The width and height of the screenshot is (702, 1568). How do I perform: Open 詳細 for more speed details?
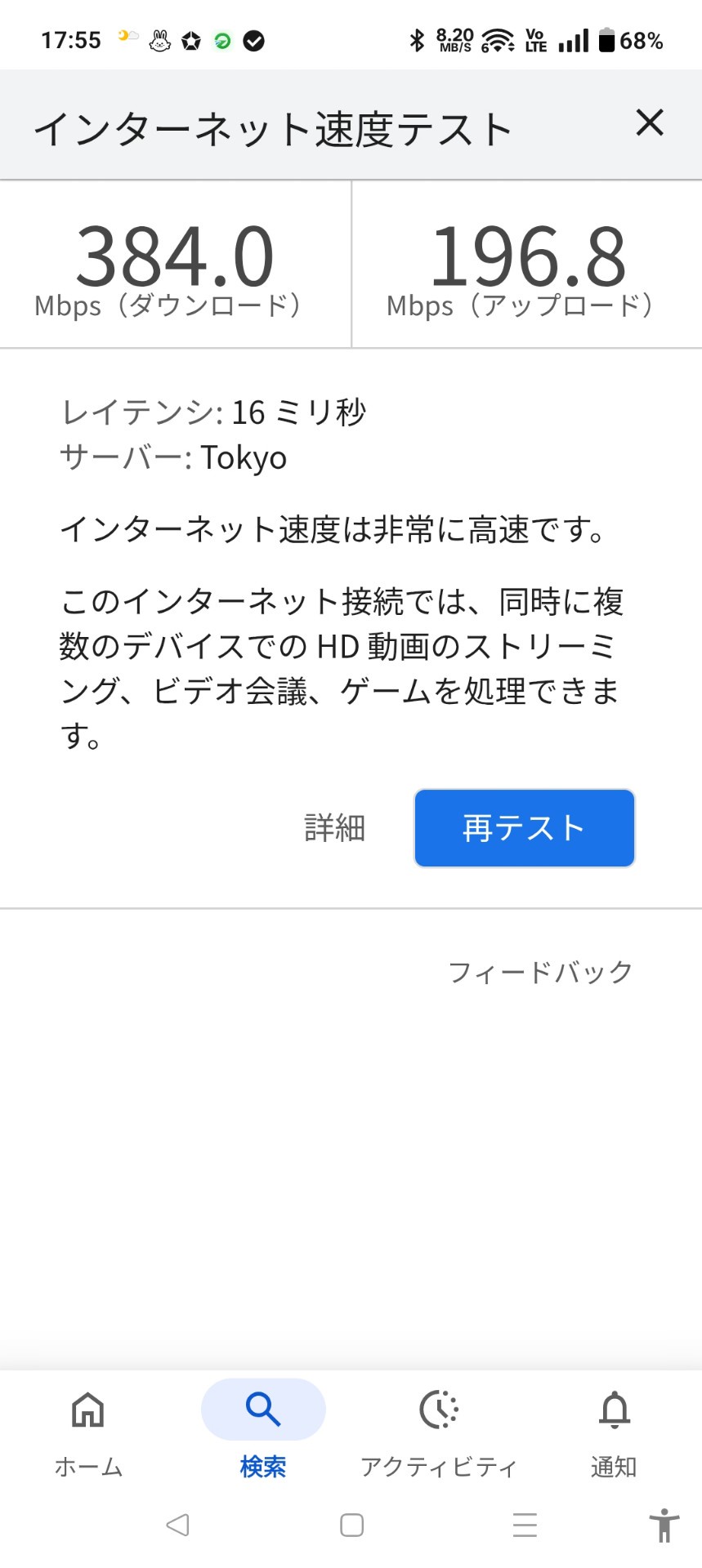click(x=335, y=828)
